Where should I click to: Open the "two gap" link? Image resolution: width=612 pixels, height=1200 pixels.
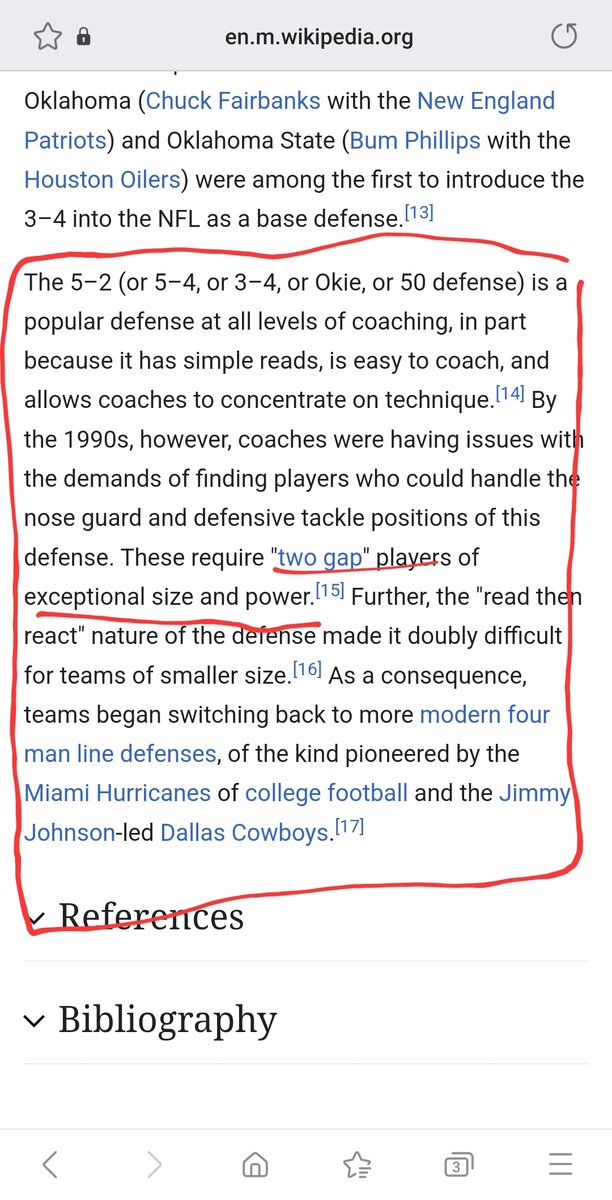click(x=320, y=557)
